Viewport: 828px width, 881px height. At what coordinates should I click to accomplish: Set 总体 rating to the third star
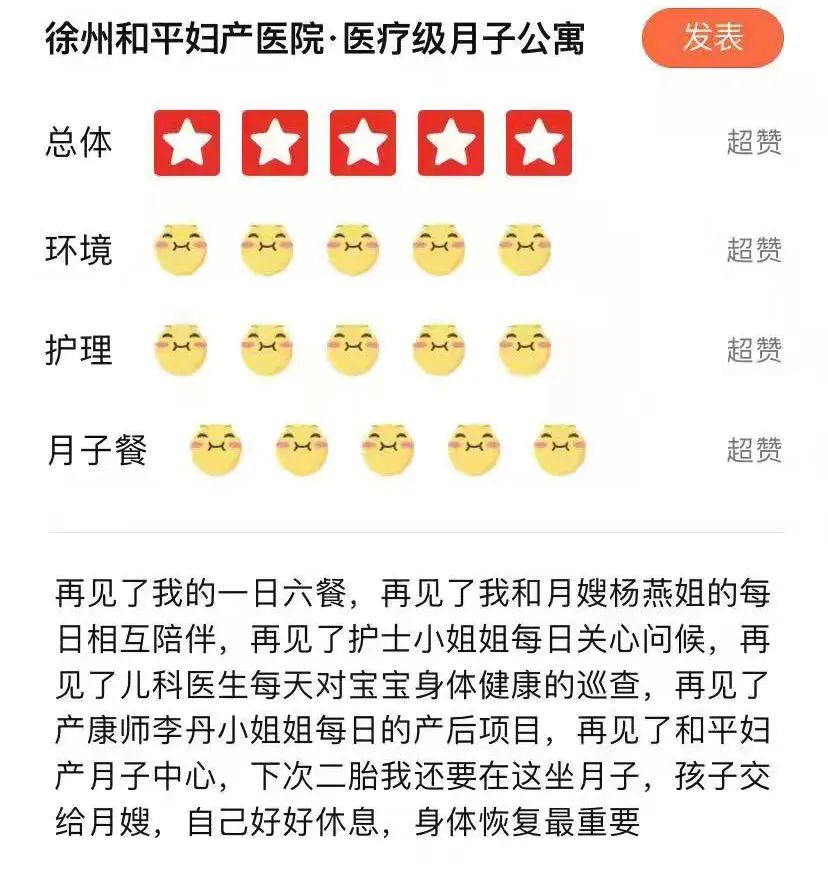(363, 143)
